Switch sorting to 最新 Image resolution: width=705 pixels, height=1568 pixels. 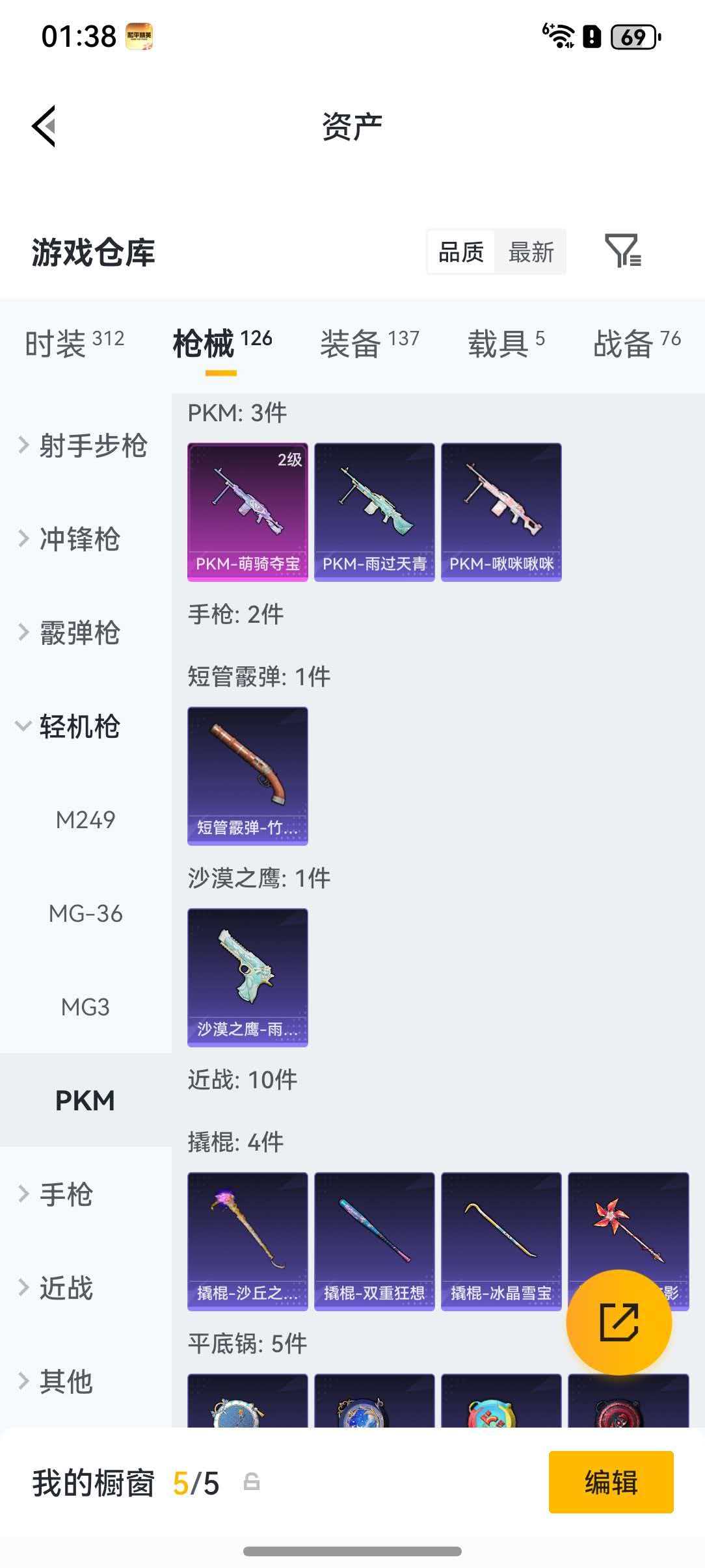[x=531, y=252]
